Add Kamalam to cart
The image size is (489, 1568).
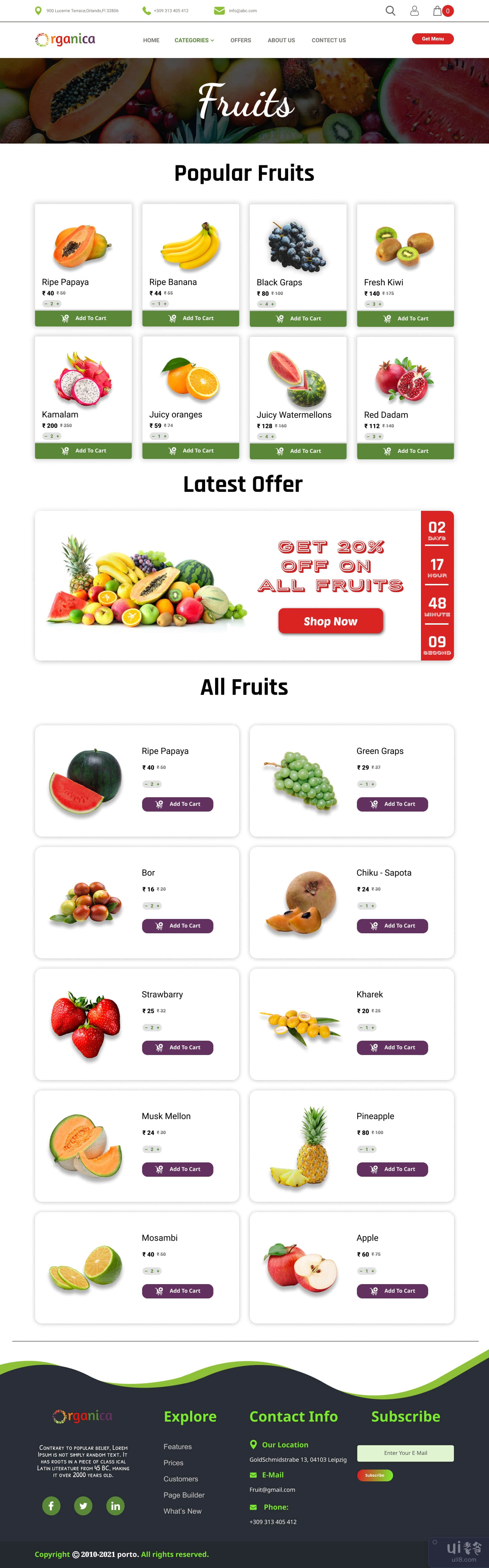(x=83, y=451)
